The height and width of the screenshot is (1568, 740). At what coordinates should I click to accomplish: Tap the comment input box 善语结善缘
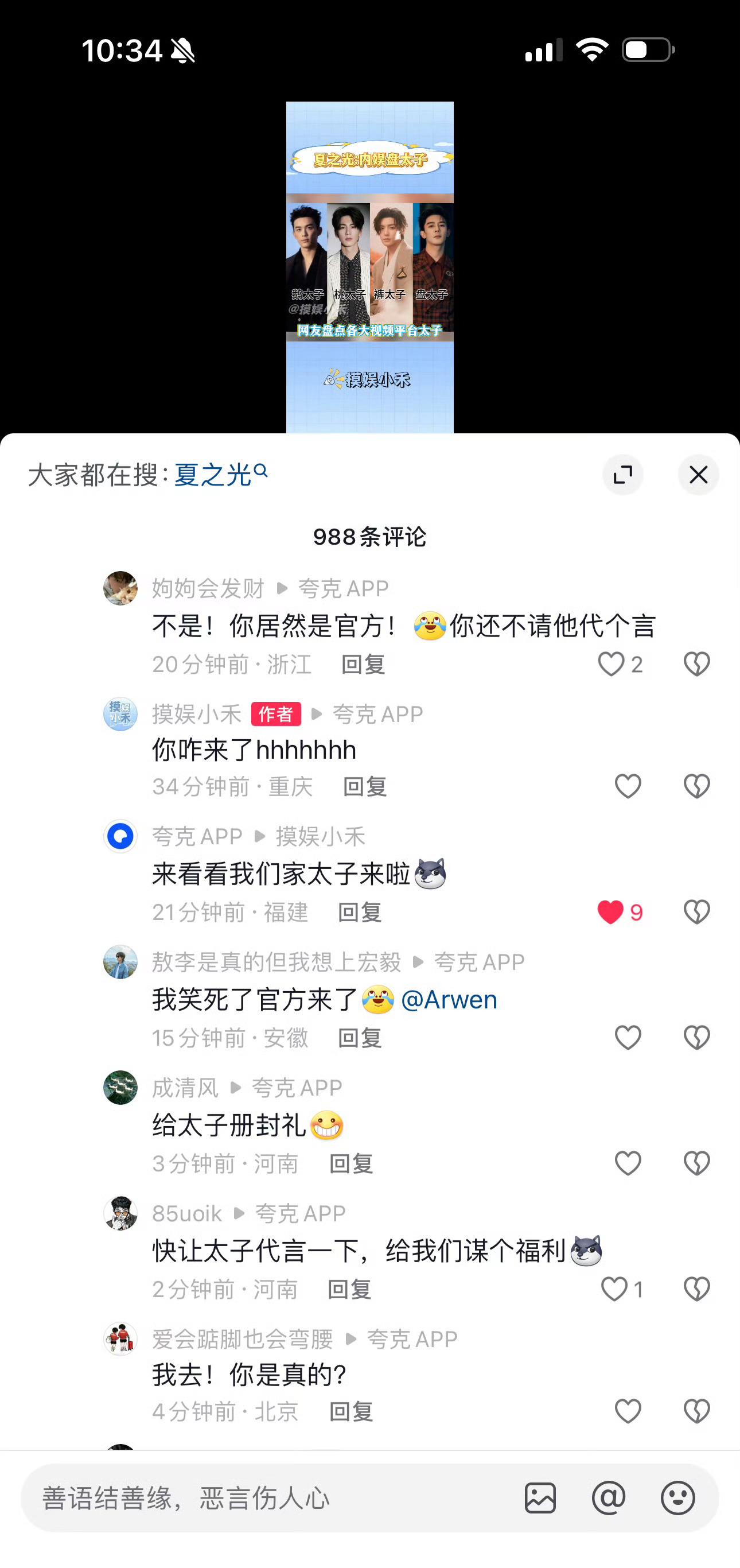tap(268, 1498)
